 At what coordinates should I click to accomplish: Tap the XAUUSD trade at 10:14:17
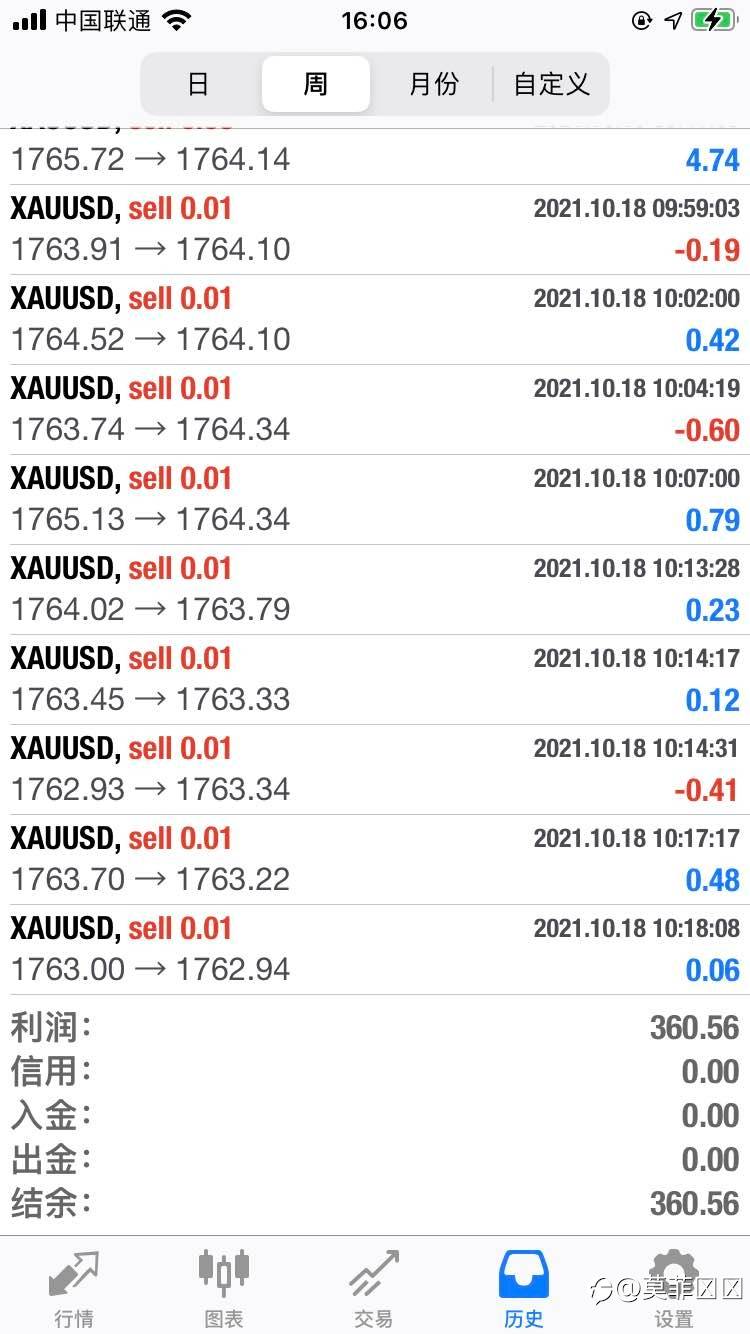(375, 679)
